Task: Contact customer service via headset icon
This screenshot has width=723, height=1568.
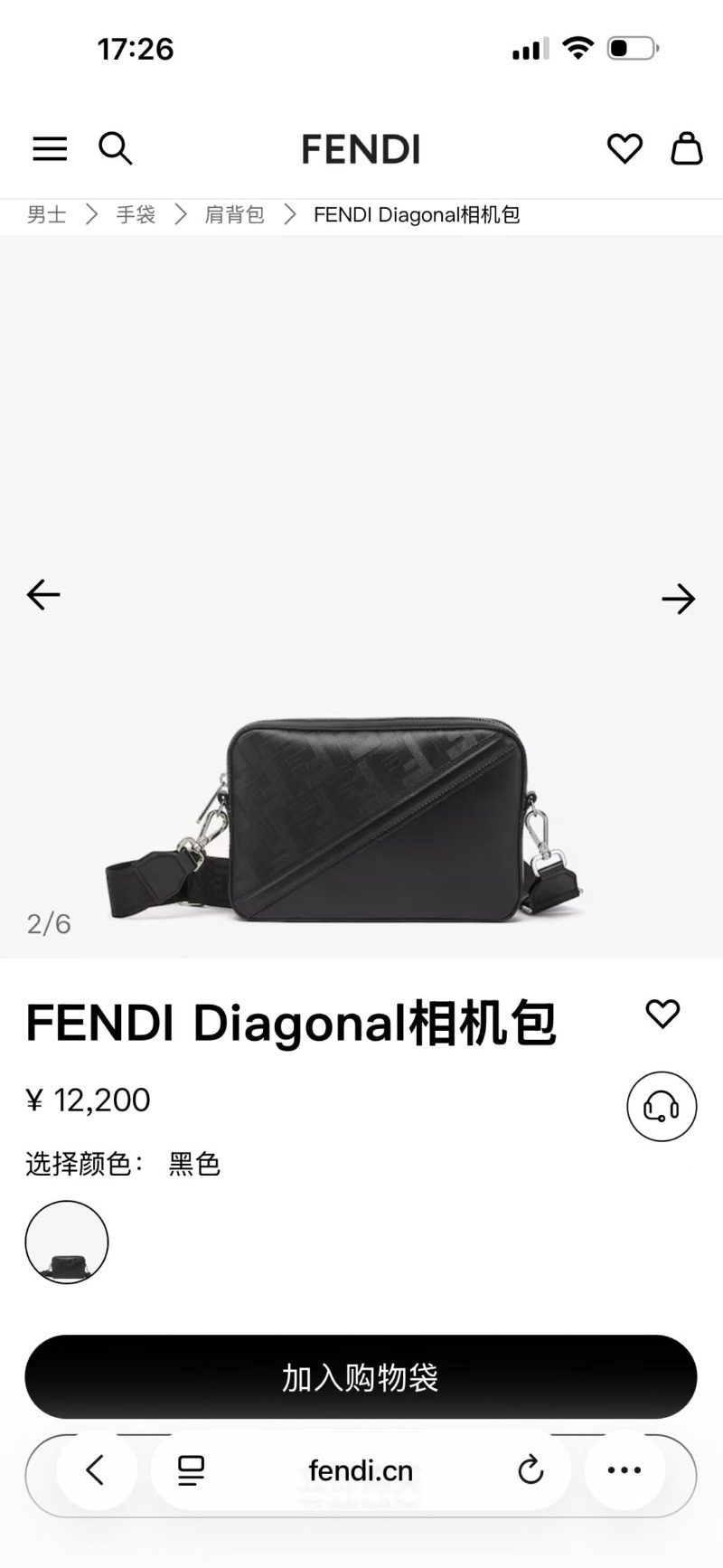Action: [662, 1106]
